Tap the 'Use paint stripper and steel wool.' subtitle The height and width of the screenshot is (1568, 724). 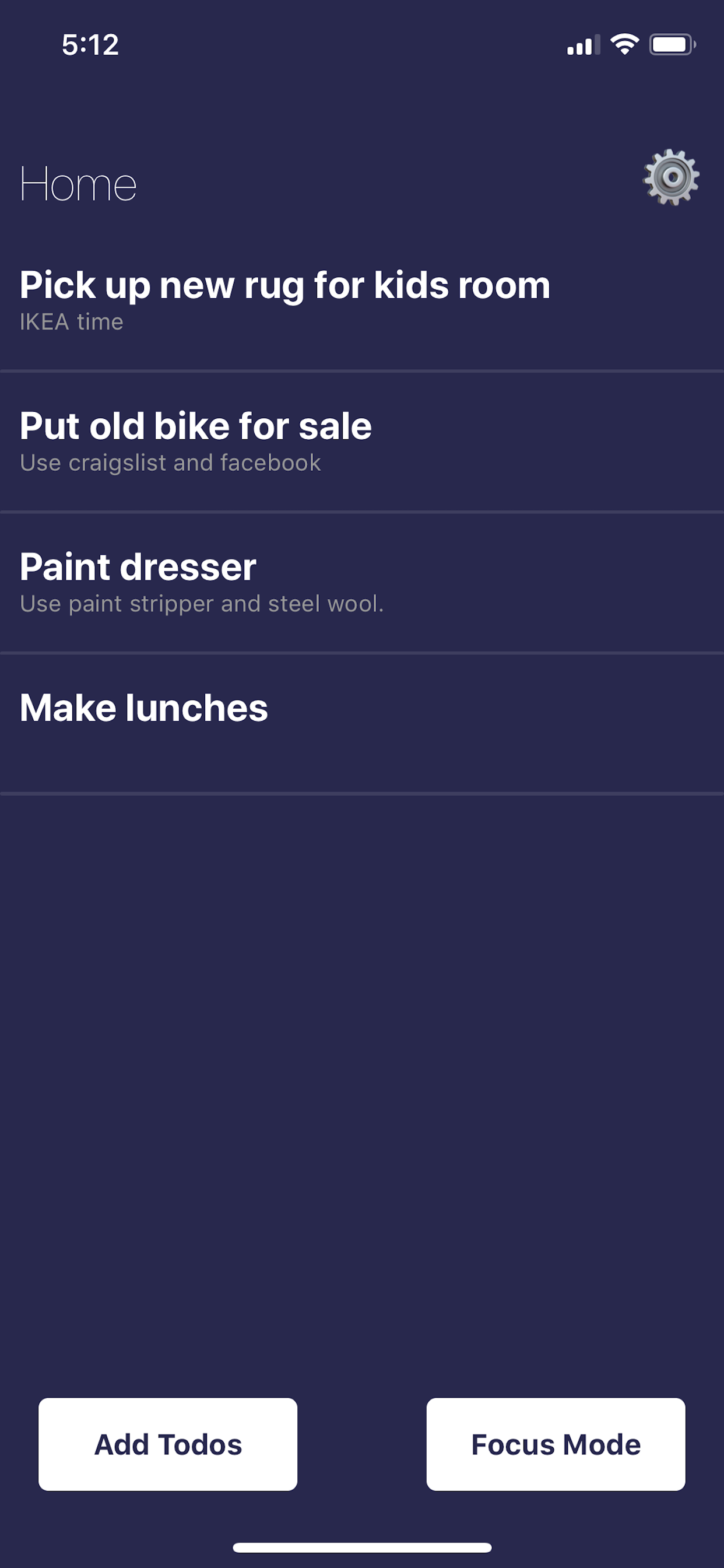[202, 604]
